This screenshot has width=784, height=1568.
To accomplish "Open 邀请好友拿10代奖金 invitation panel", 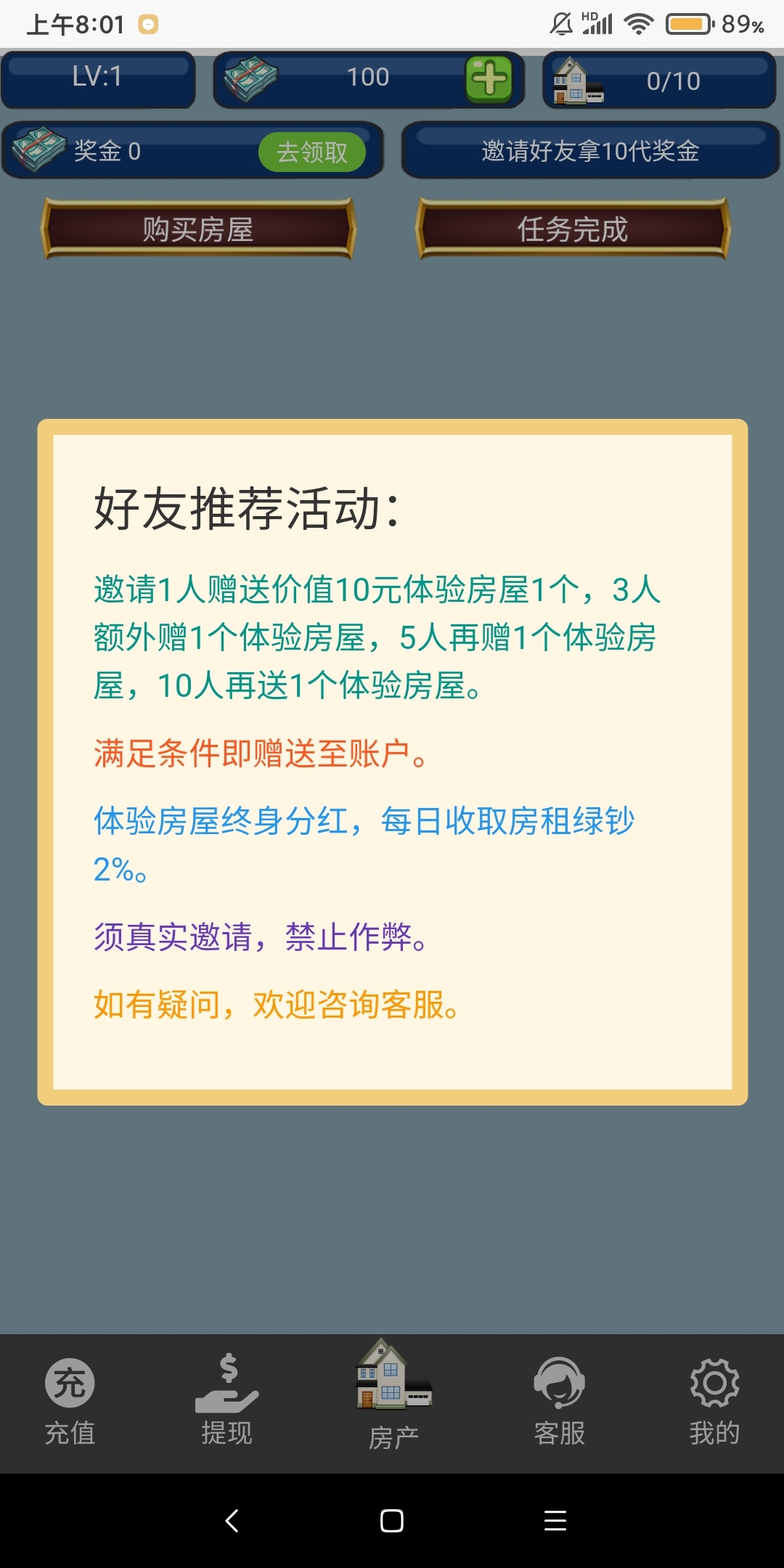I will point(589,152).
